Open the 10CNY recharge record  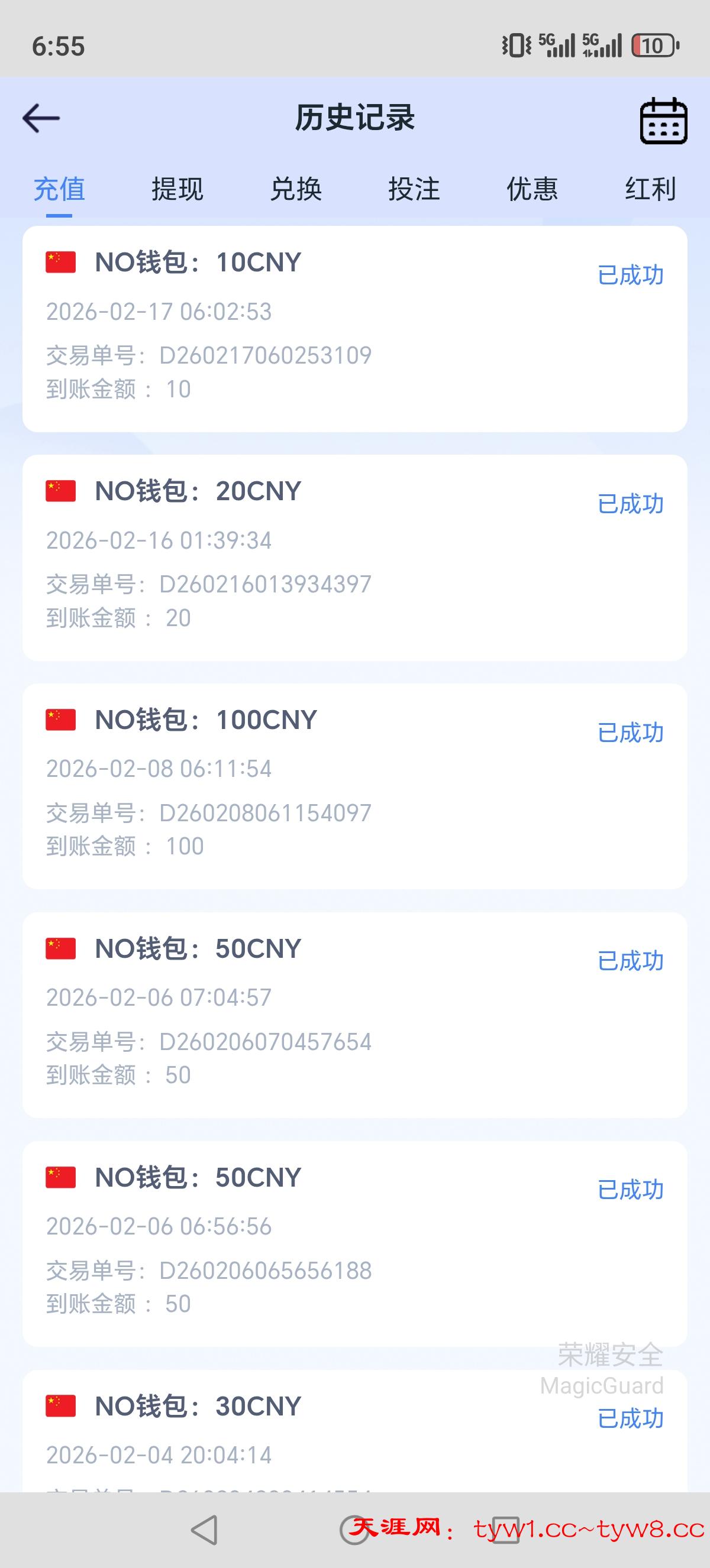click(x=354, y=329)
